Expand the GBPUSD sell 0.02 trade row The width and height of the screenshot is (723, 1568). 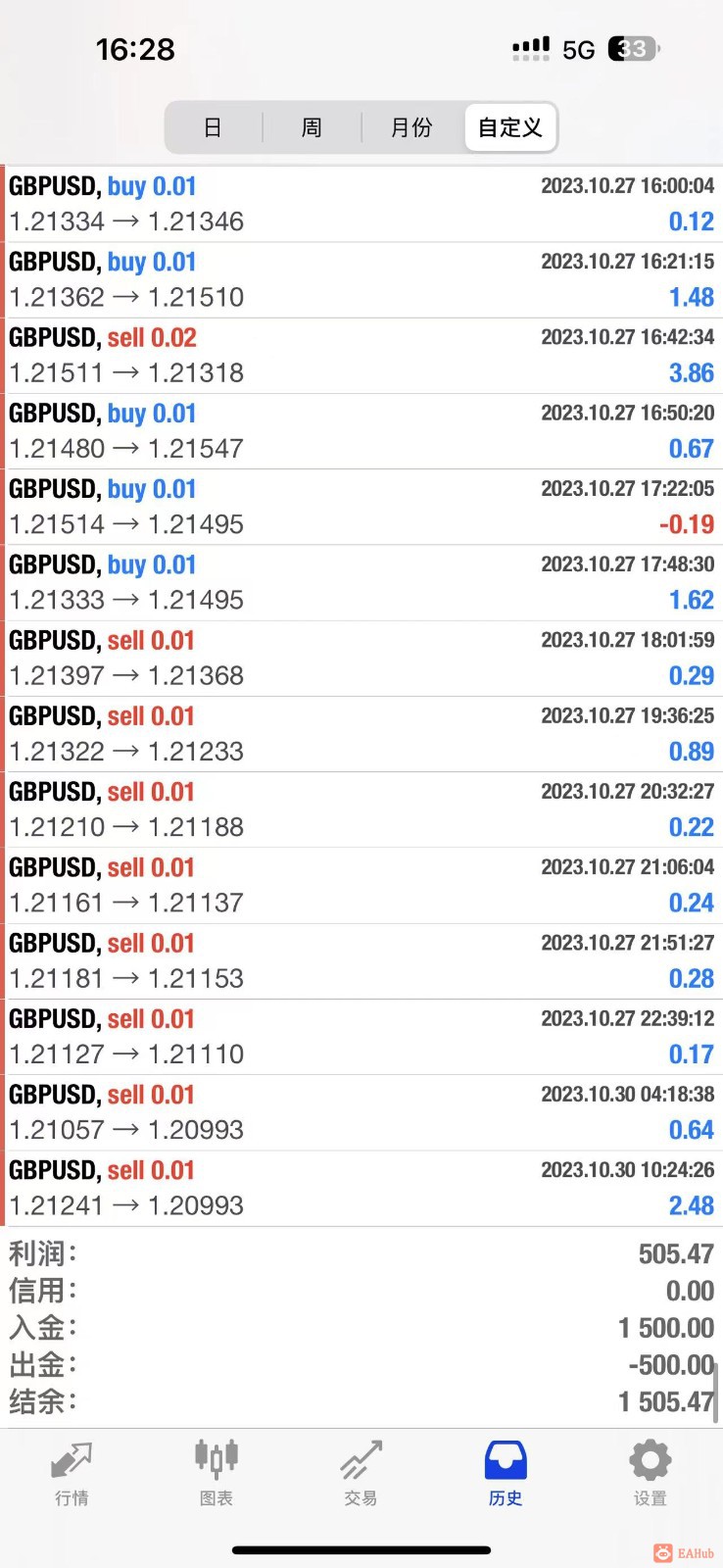point(361,356)
